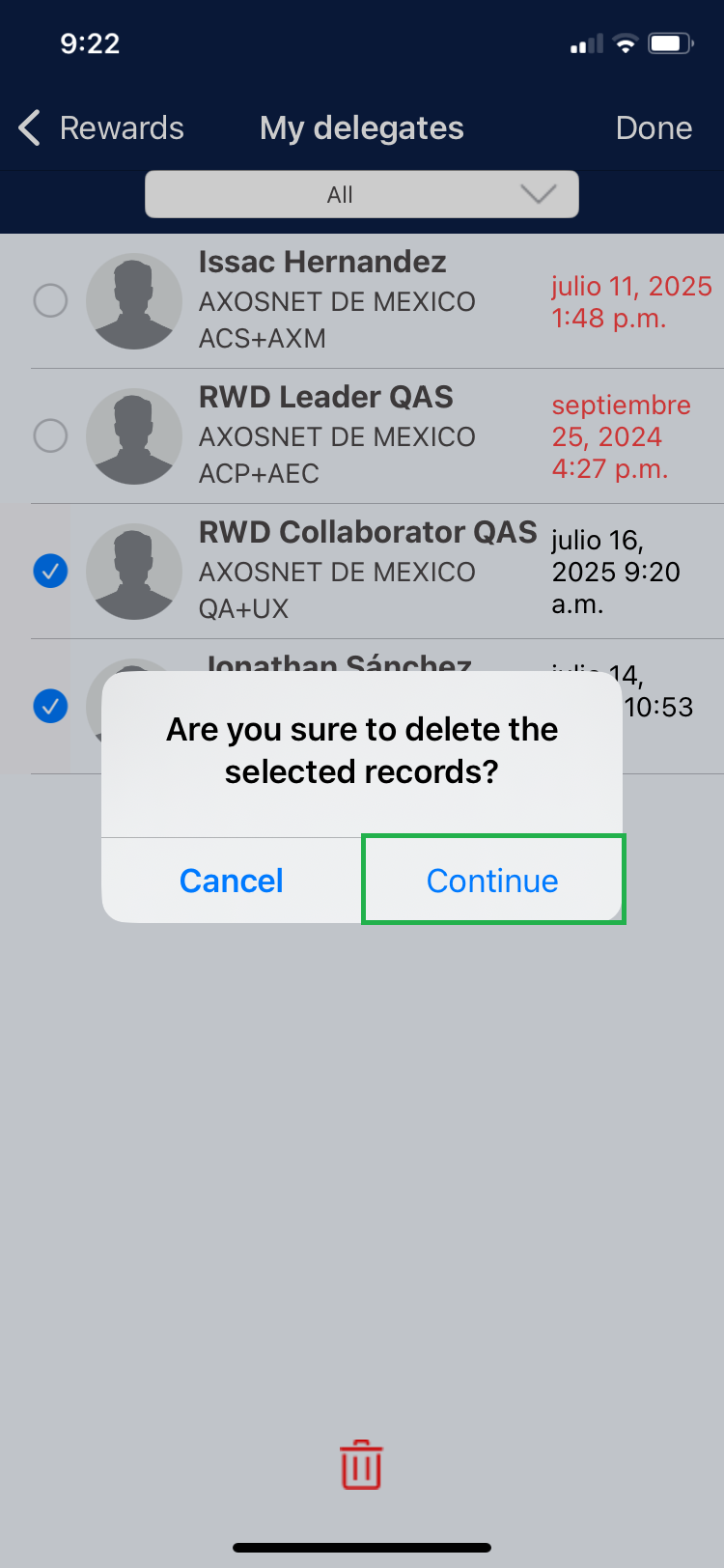The height and width of the screenshot is (1568, 724).
Task: Tap the red trash delete icon
Action: click(x=361, y=1465)
